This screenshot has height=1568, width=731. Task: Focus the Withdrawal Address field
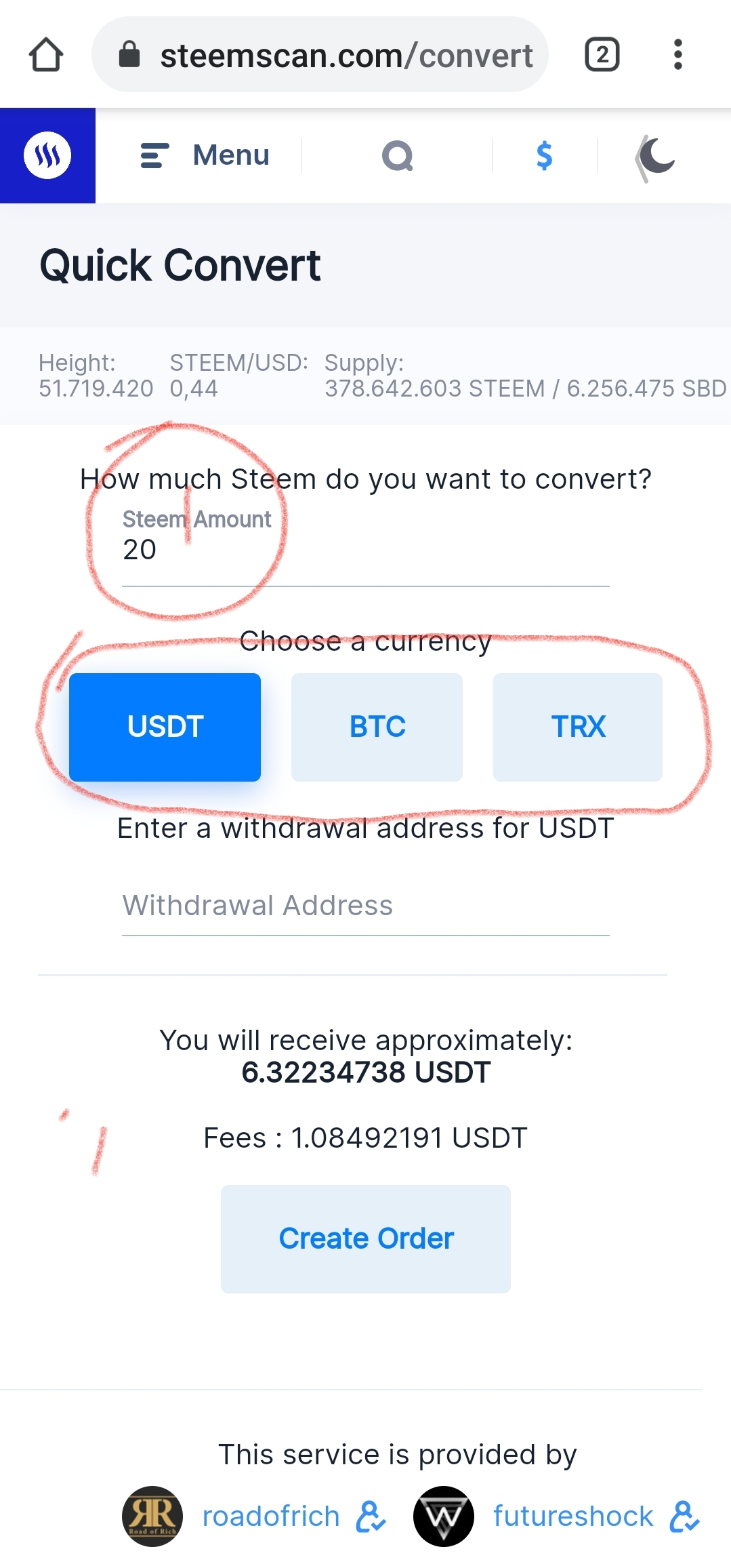click(365, 906)
